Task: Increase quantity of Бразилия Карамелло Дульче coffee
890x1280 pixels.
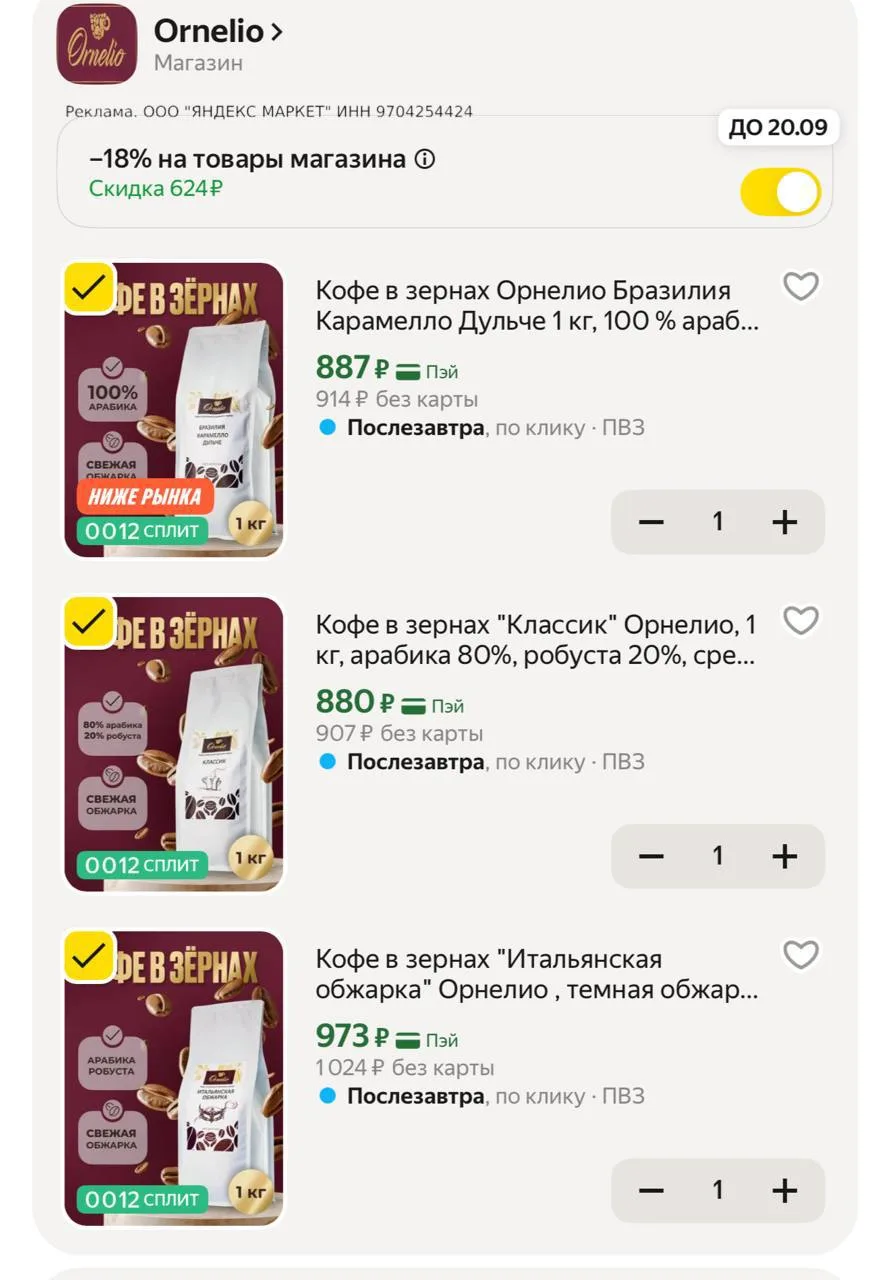Action: pos(785,522)
